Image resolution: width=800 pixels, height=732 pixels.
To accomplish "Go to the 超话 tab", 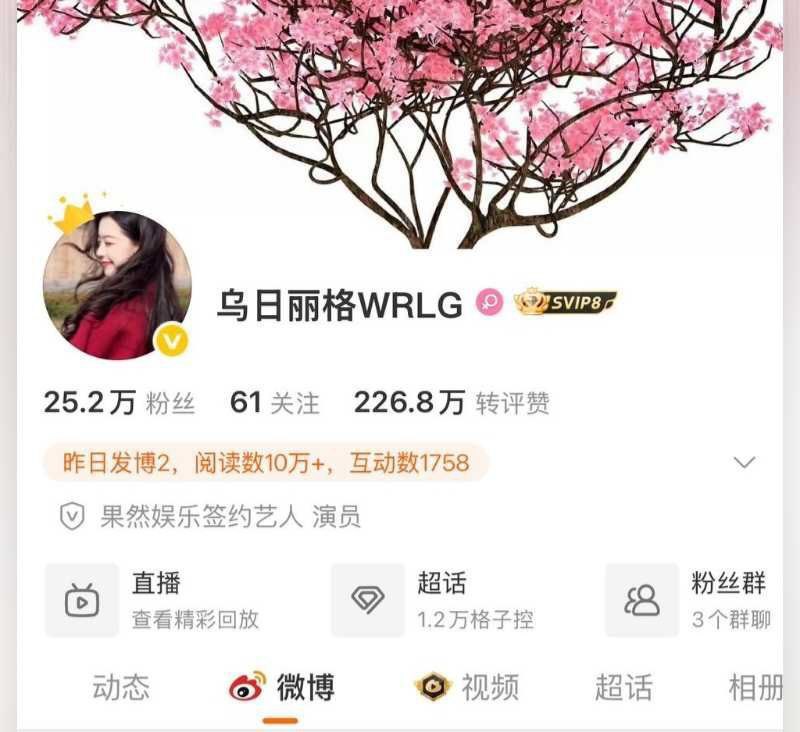I will (x=623, y=687).
